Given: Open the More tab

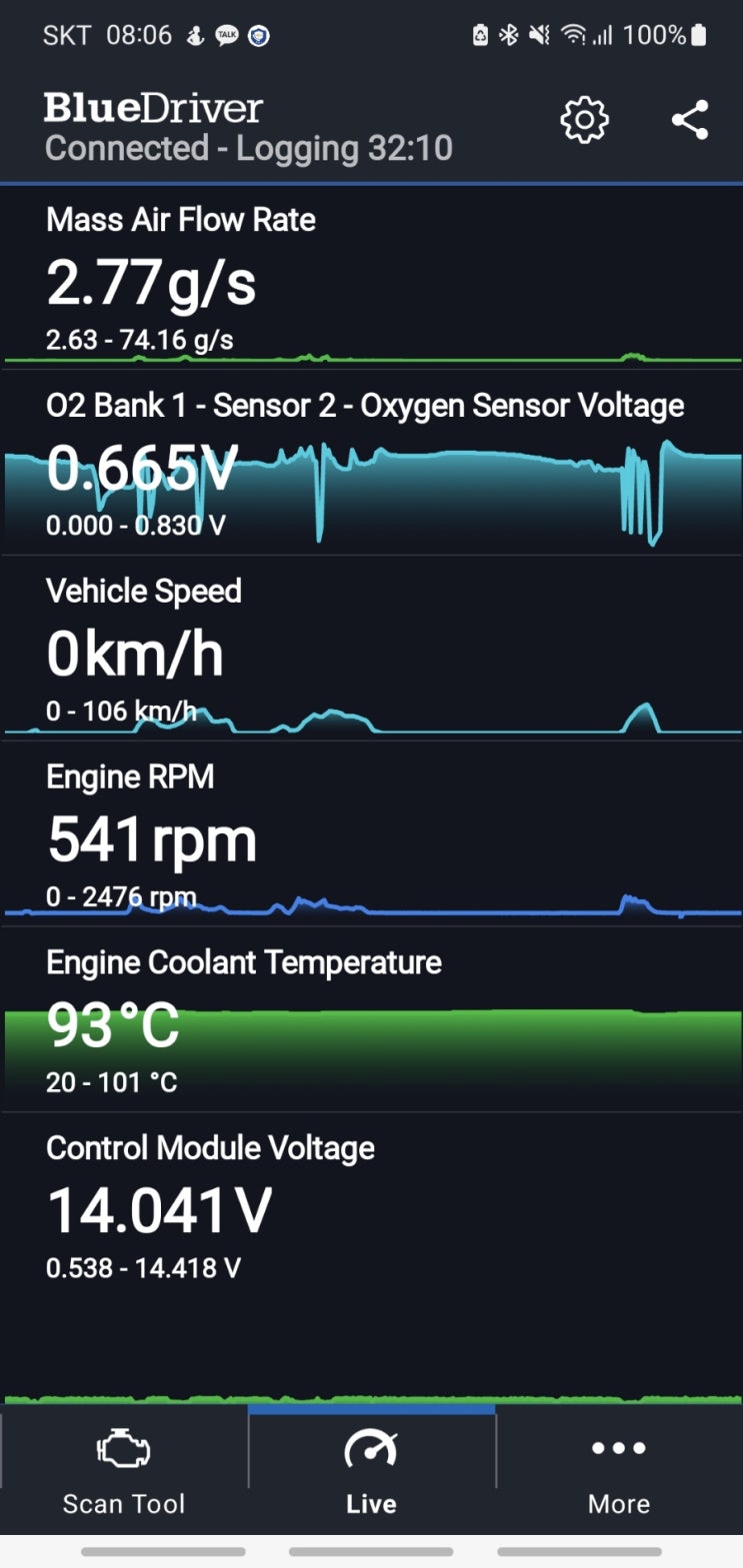Looking at the screenshot, I should tap(619, 1473).
